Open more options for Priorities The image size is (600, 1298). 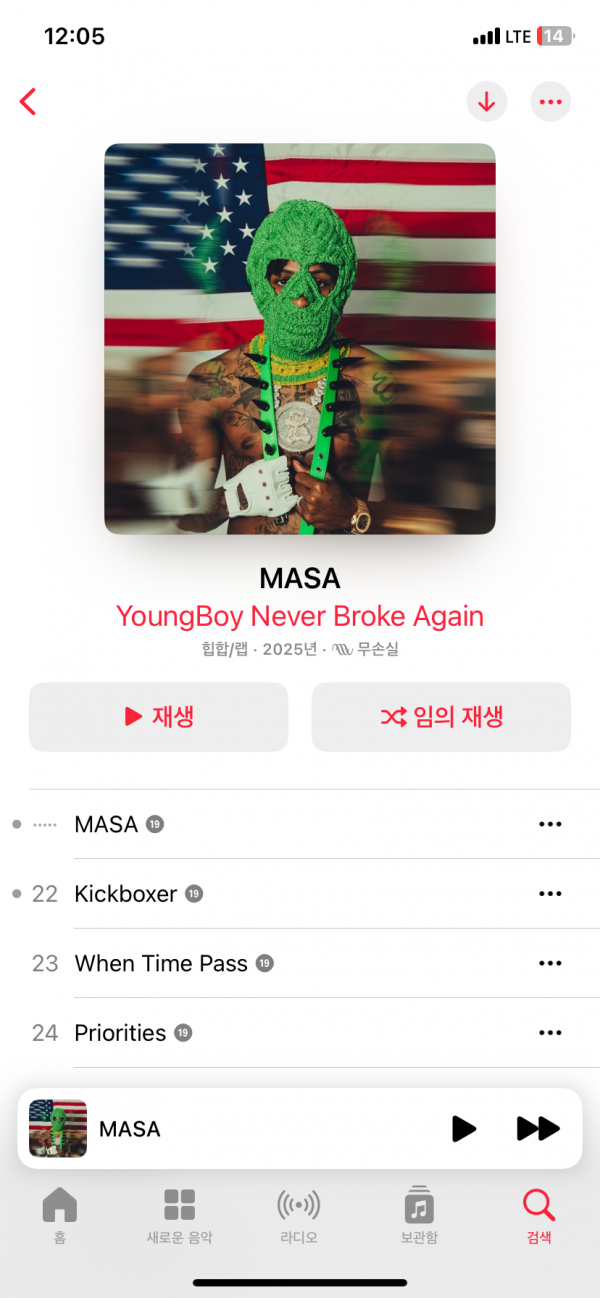tap(550, 1032)
